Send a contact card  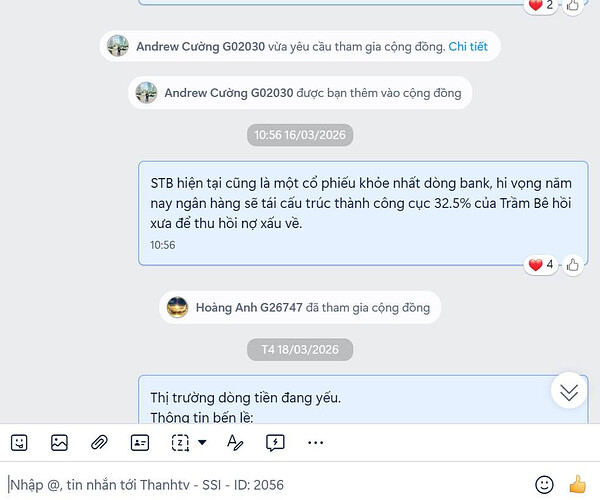pyautogui.click(x=139, y=441)
